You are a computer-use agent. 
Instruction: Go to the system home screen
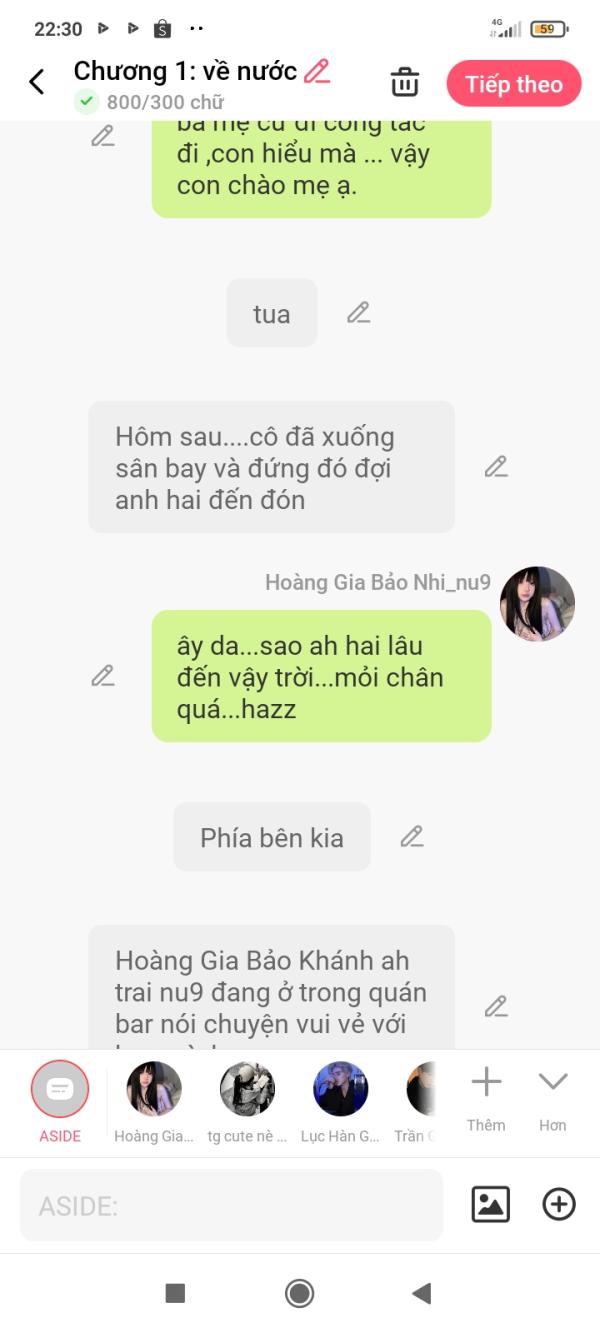[299, 1293]
